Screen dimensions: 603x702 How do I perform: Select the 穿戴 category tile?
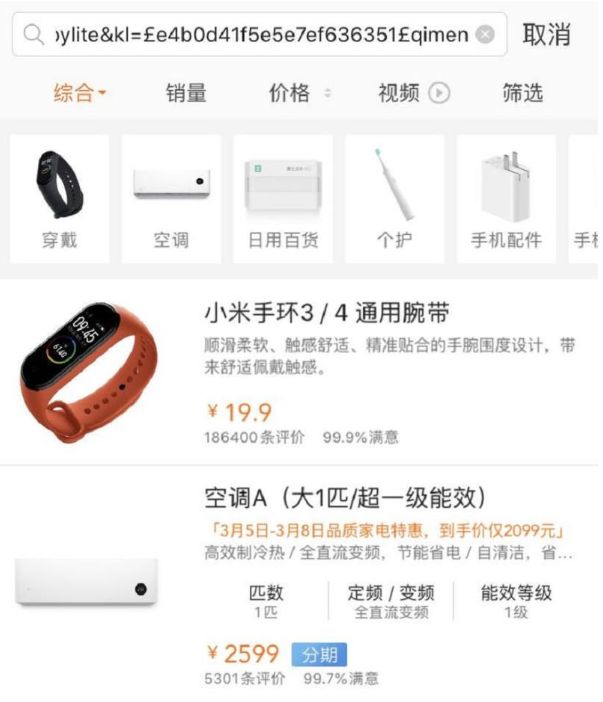coord(60,199)
